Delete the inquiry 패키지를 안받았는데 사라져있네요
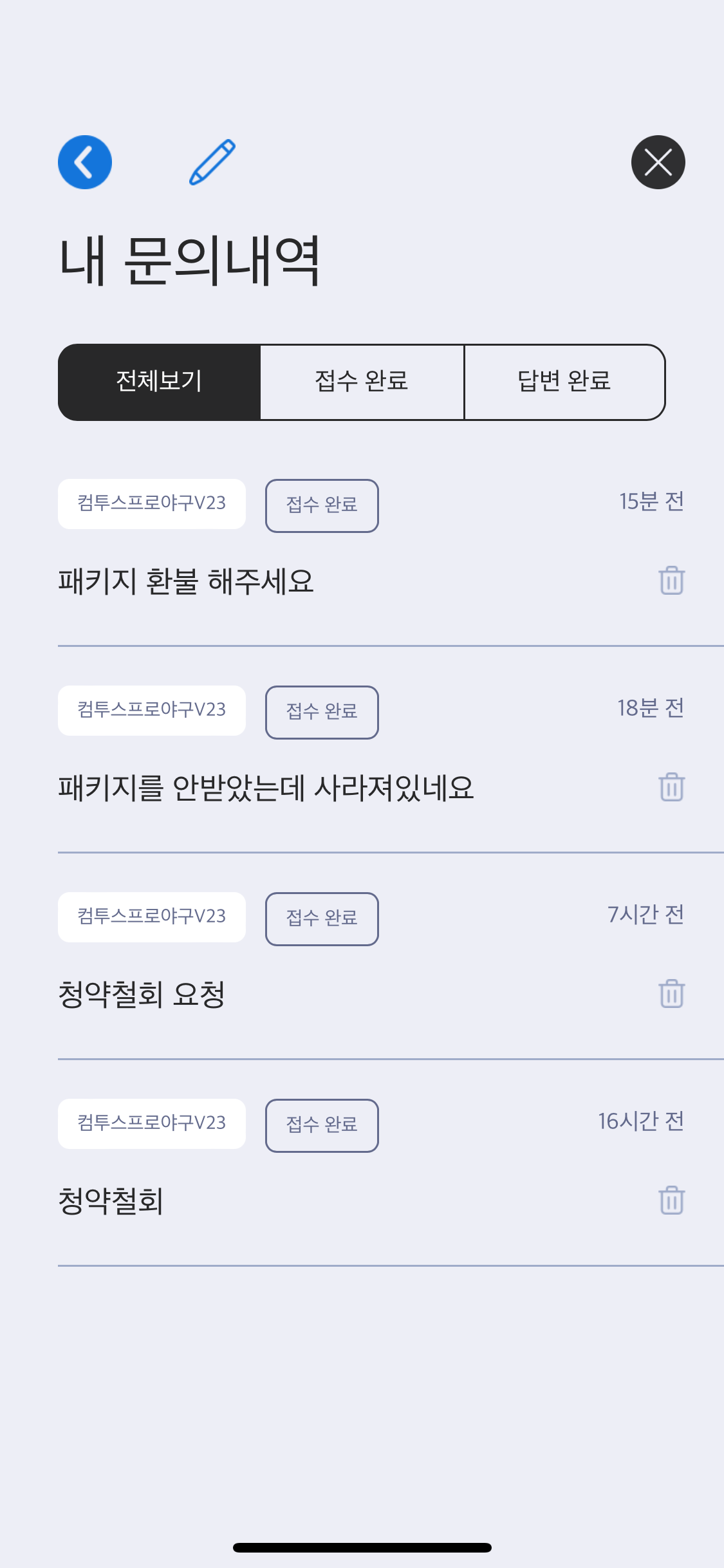724x1568 pixels. coord(671,787)
